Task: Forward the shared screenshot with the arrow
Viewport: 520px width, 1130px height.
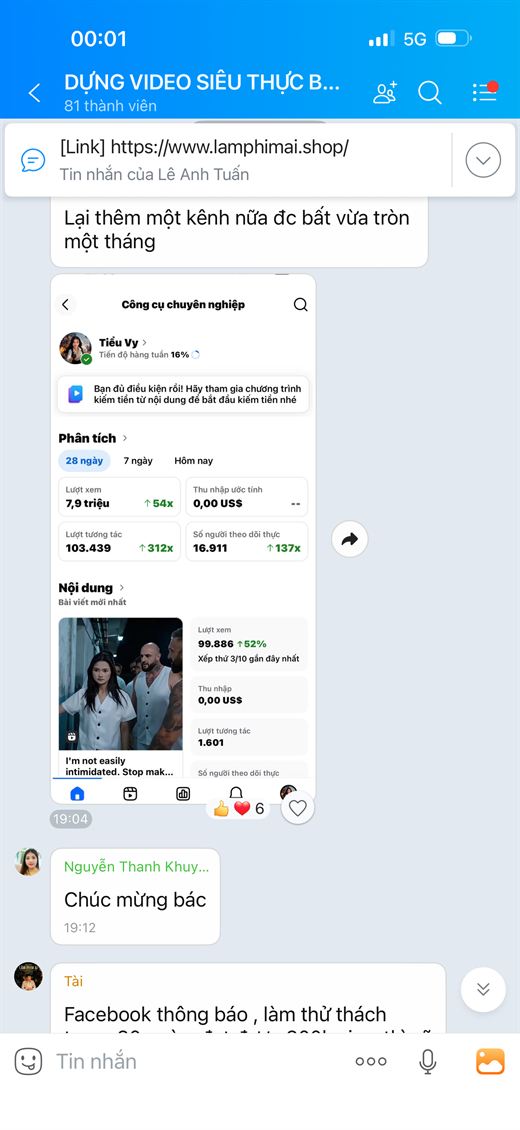Action: 350,539
